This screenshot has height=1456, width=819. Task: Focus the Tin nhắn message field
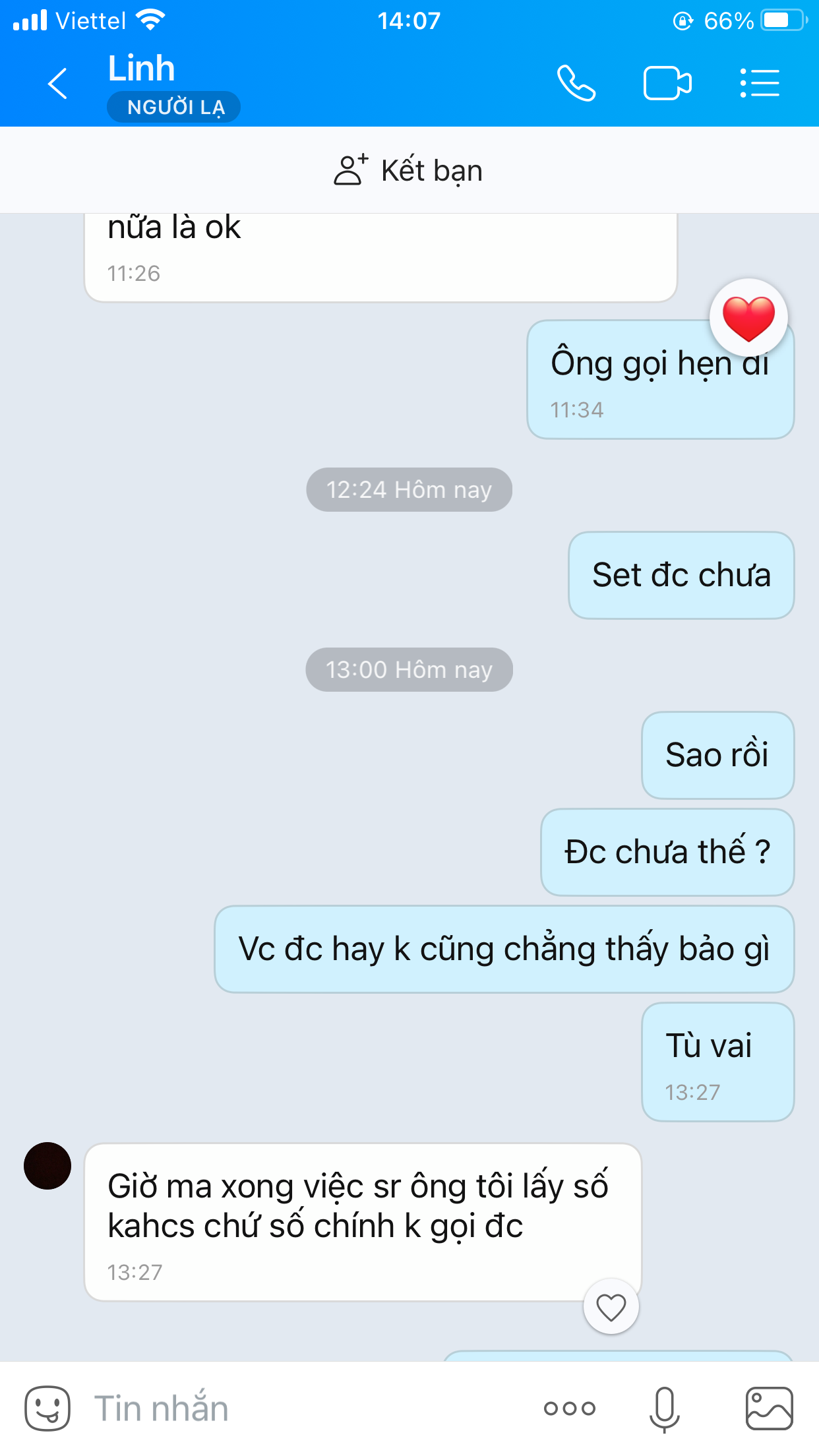[x=297, y=1409]
